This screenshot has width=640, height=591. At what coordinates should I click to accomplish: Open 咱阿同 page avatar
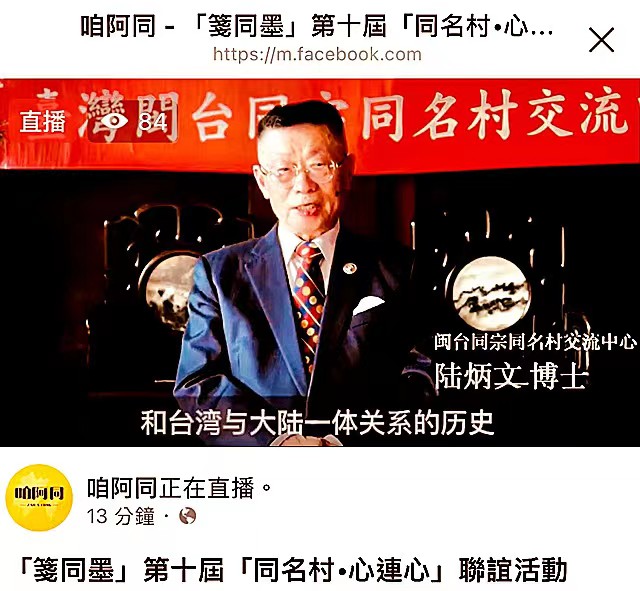click(40, 498)
